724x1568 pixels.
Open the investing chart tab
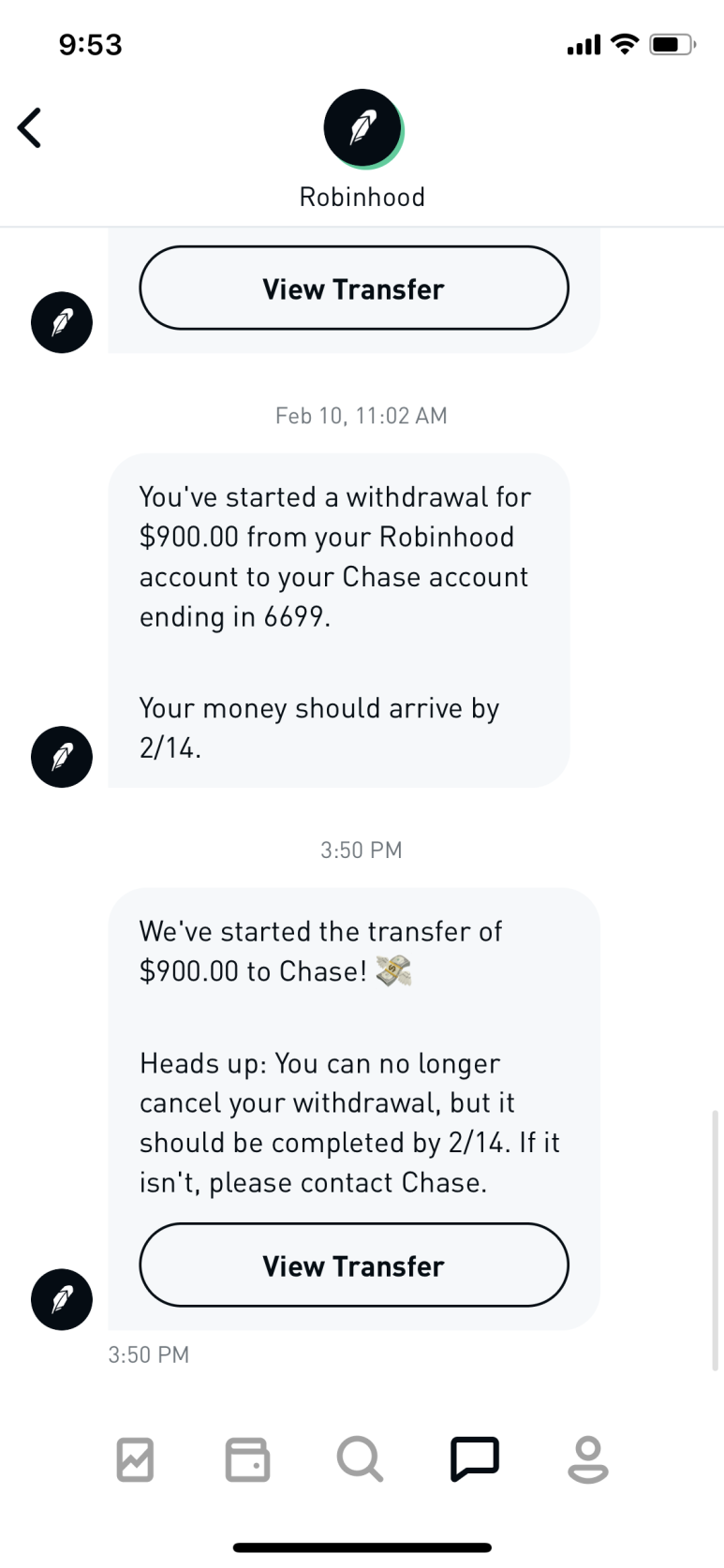pyautogui.click(x=135, y=1459)
